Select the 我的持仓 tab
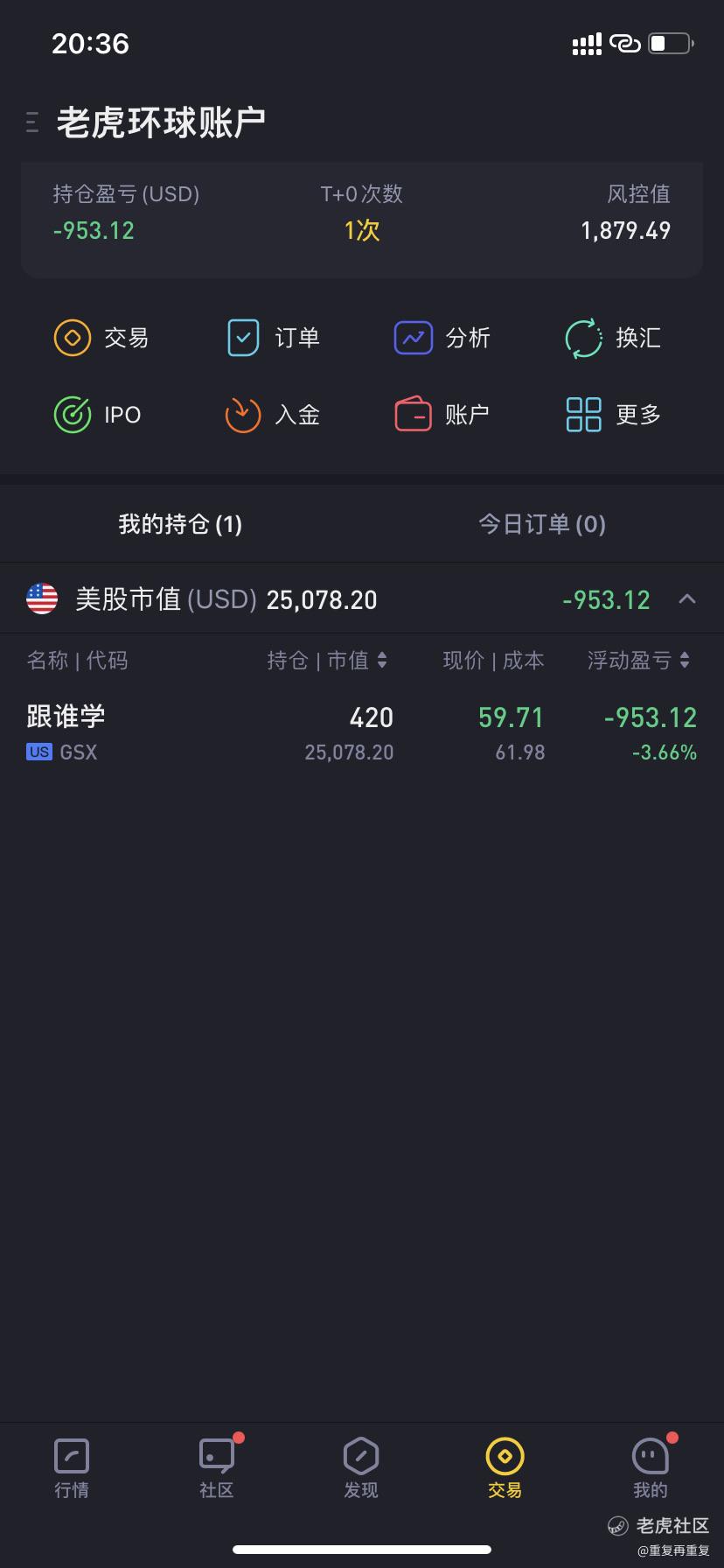Viewport: 724px width, 1568px height. tap(180, 524)
